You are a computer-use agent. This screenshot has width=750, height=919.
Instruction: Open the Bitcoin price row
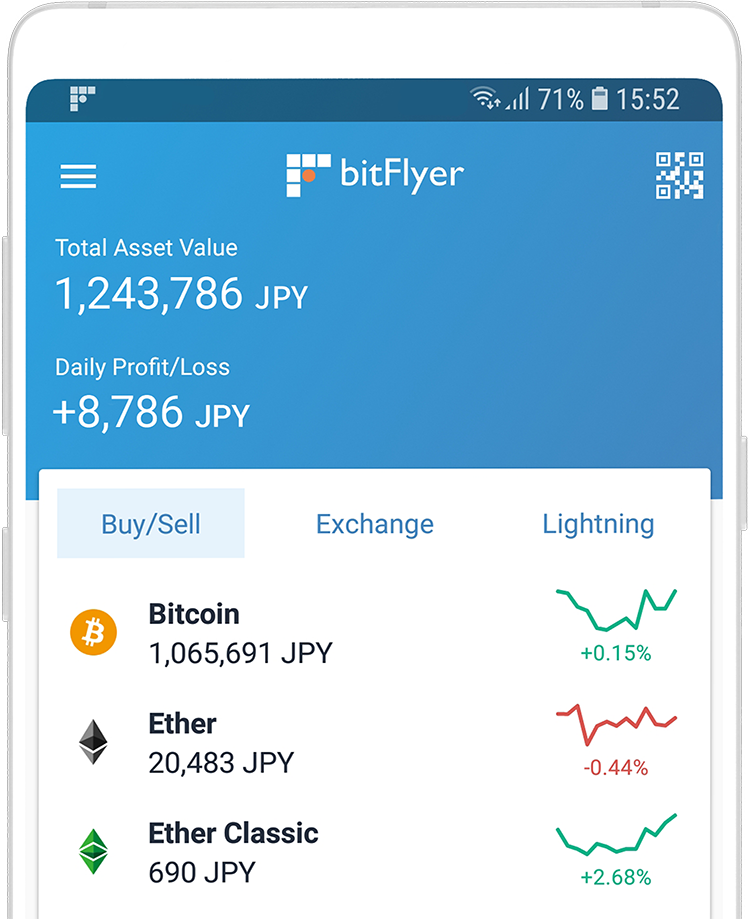coord(240,631)
